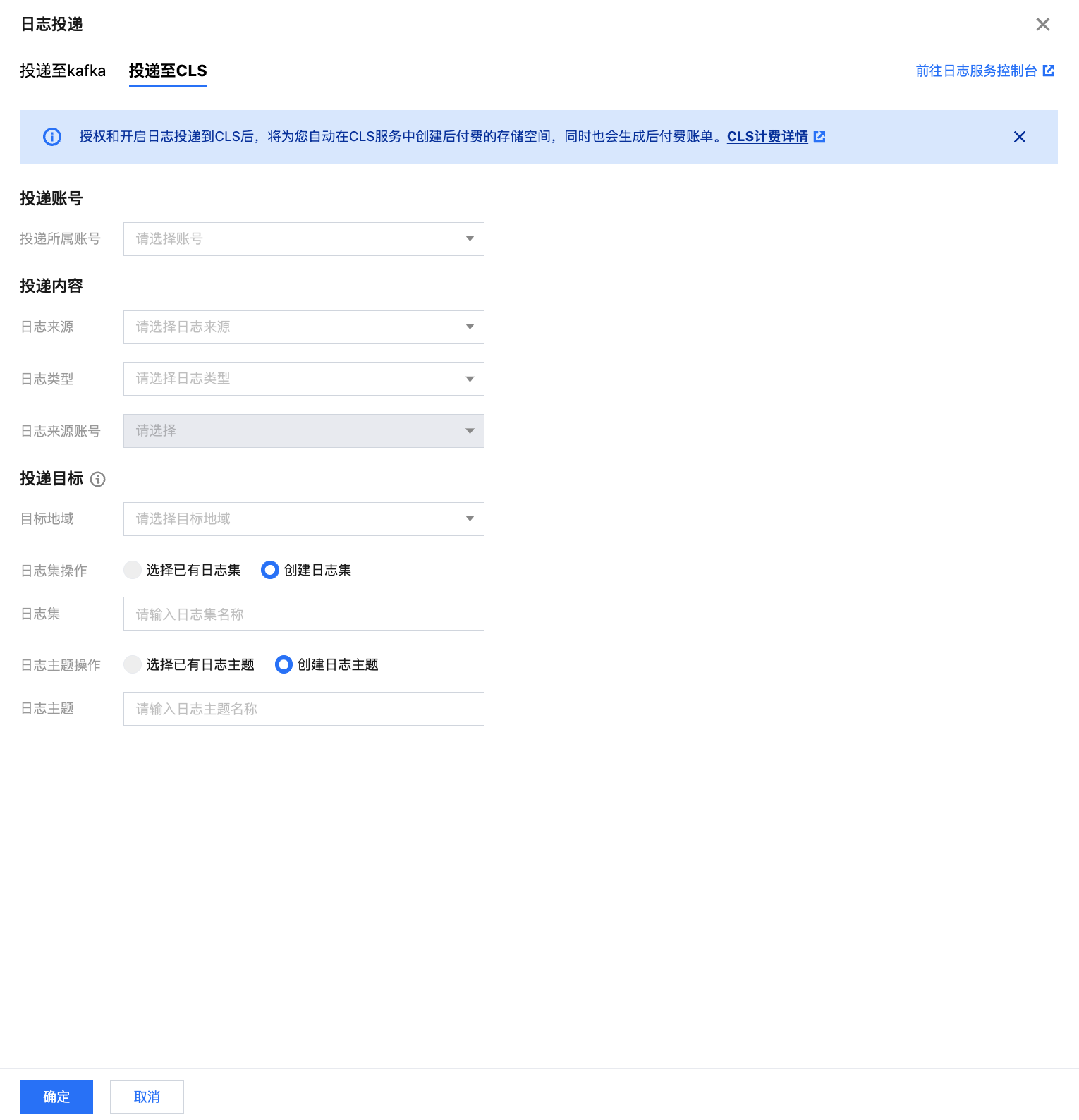This screenshot has height=1120, width=1079.
Task: Tap the 取消 button
Action: coord(147,1097)
